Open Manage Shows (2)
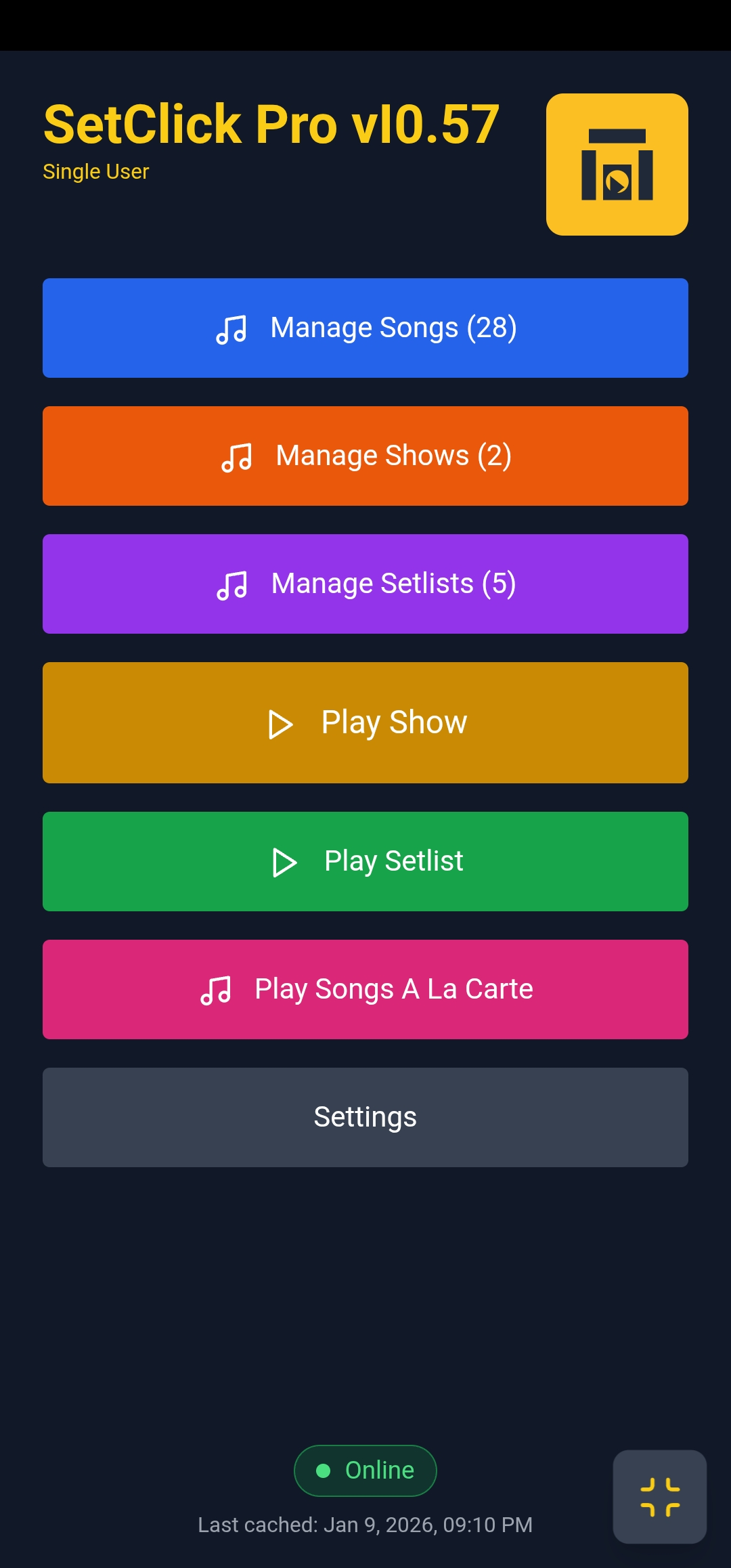Viewport: 731px width, 1568px height. (365, 456)
